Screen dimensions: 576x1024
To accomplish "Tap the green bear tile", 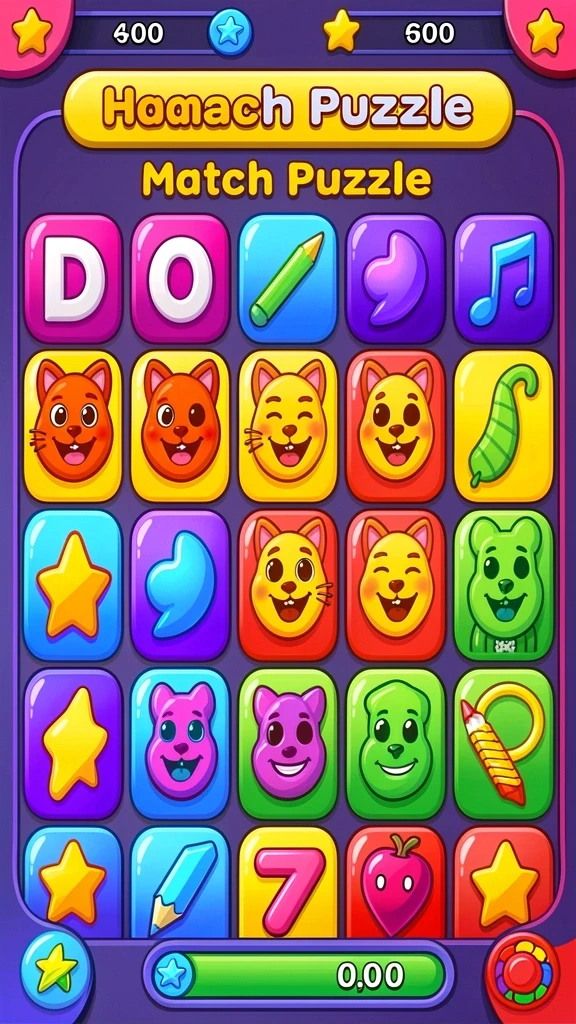I will click(x=503, y=584).
